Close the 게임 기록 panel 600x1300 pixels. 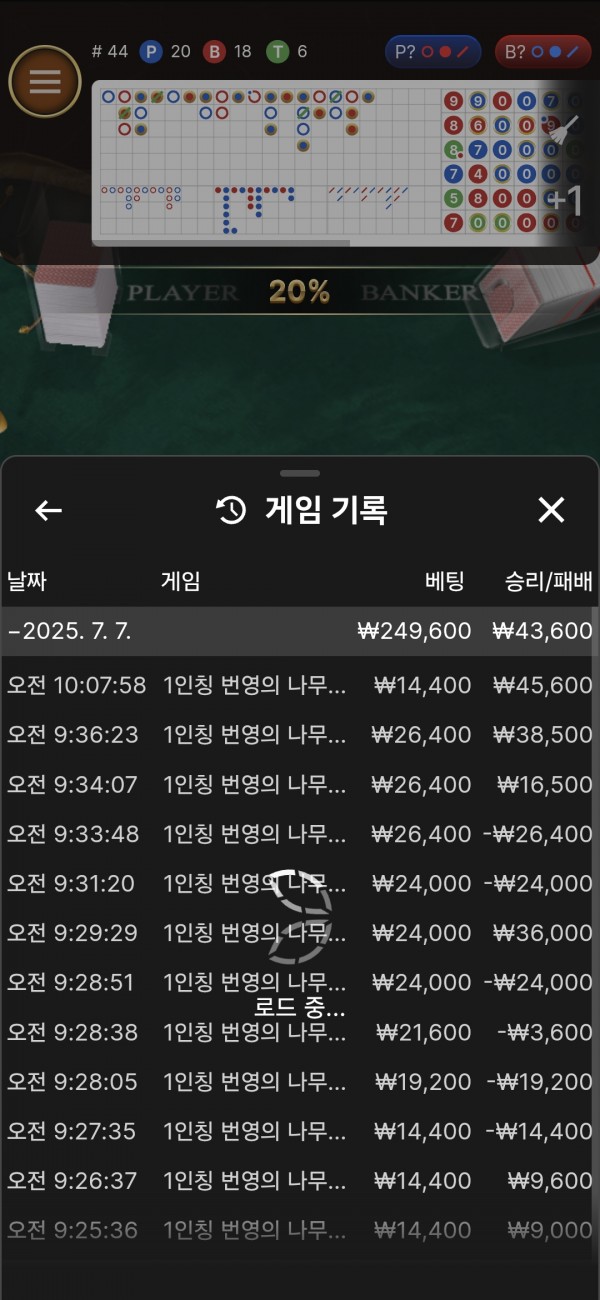coord(551,510)
